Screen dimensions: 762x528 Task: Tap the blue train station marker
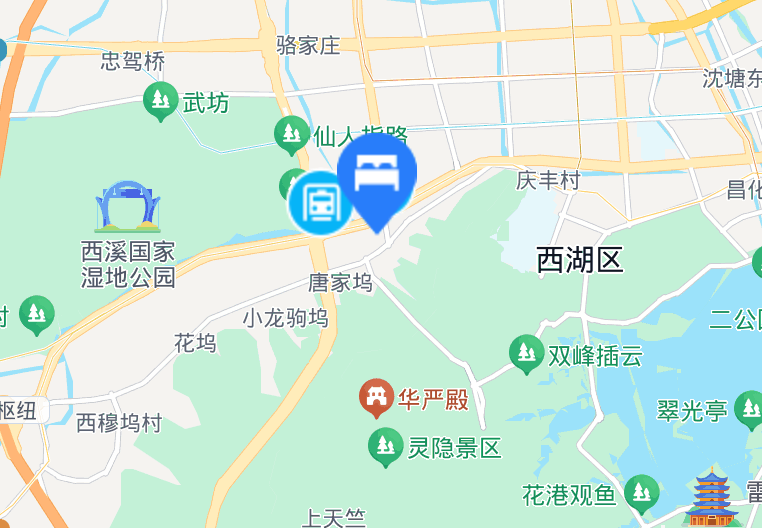(x=320, y=204)
